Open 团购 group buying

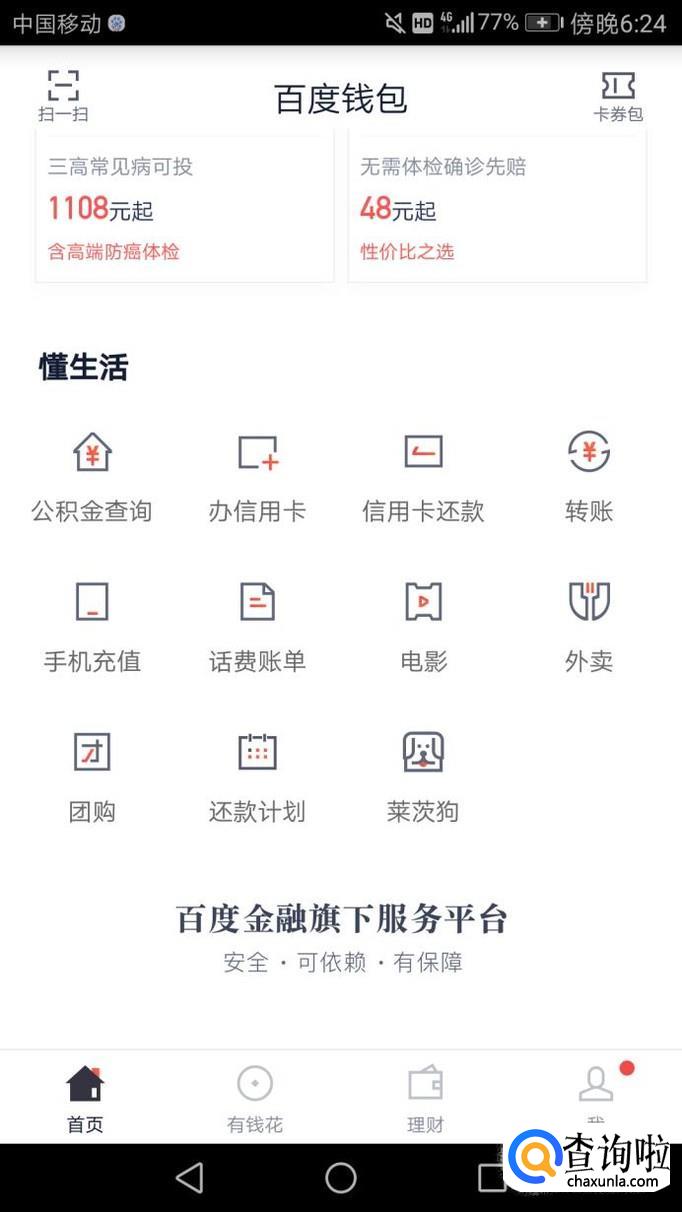click(x=92, y=776)
